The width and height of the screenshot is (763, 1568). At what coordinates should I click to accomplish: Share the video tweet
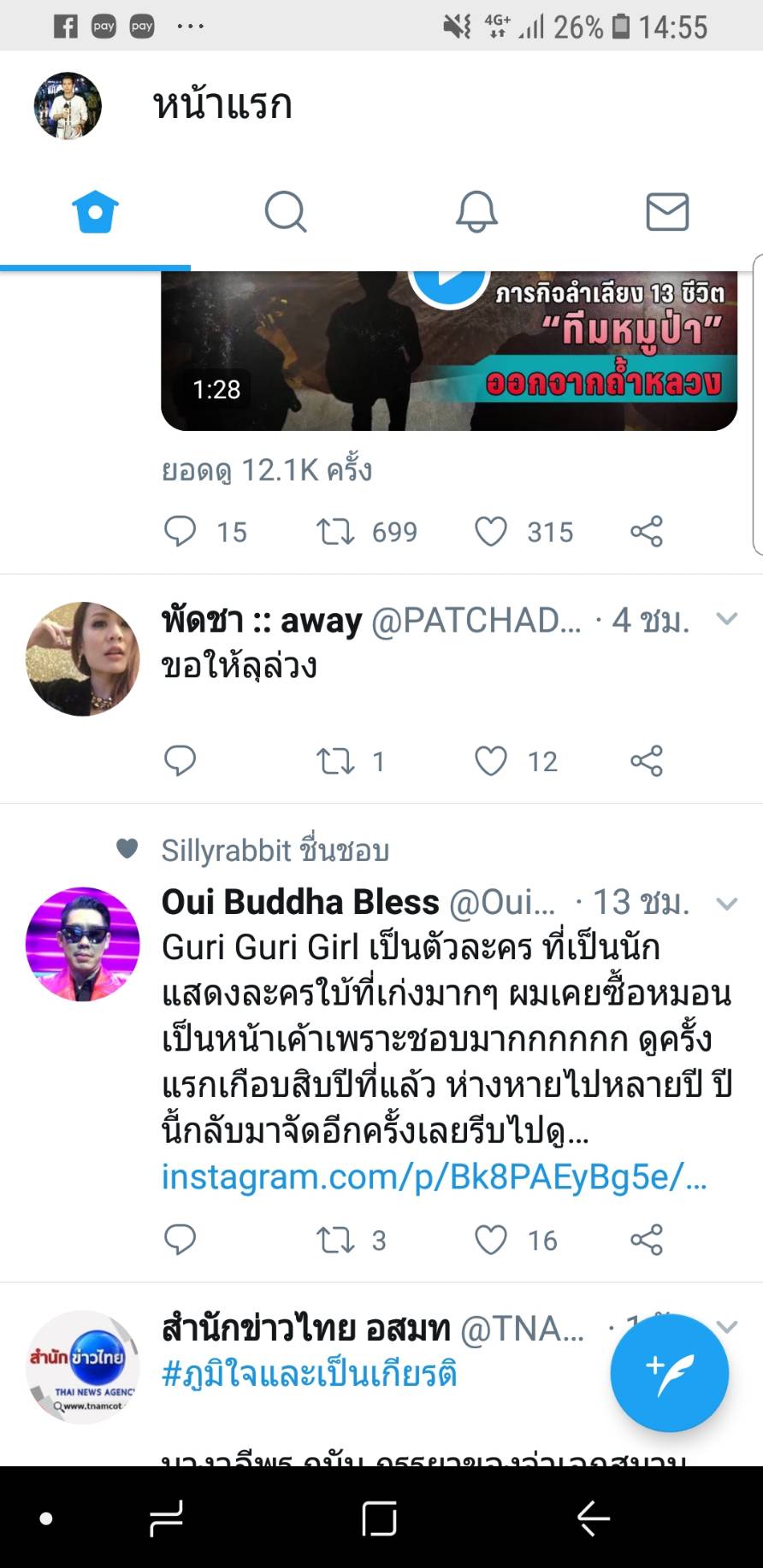(x=647, y=531)
